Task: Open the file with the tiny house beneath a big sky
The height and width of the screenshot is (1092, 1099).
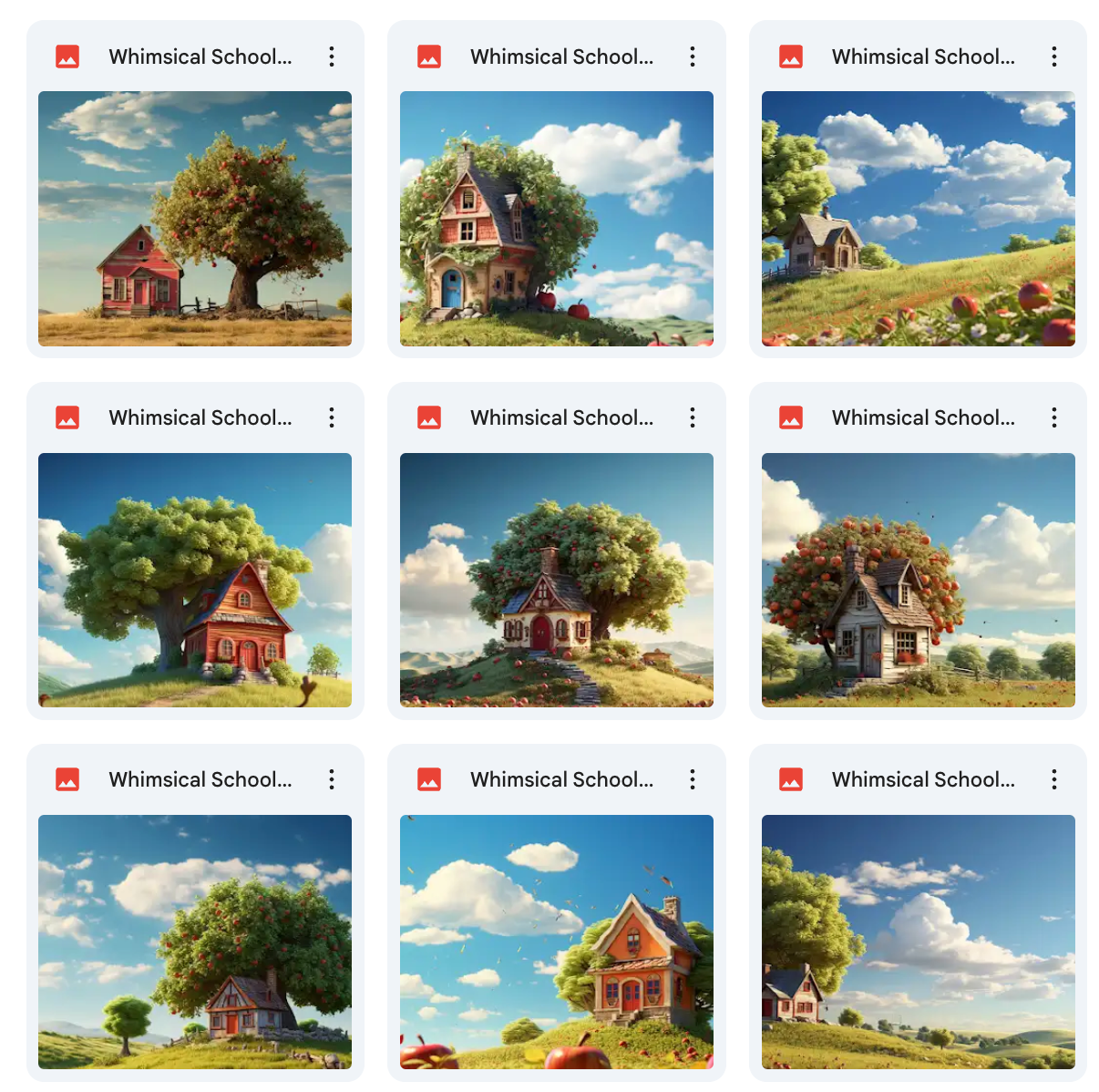Action: click(x=918, y=942)
